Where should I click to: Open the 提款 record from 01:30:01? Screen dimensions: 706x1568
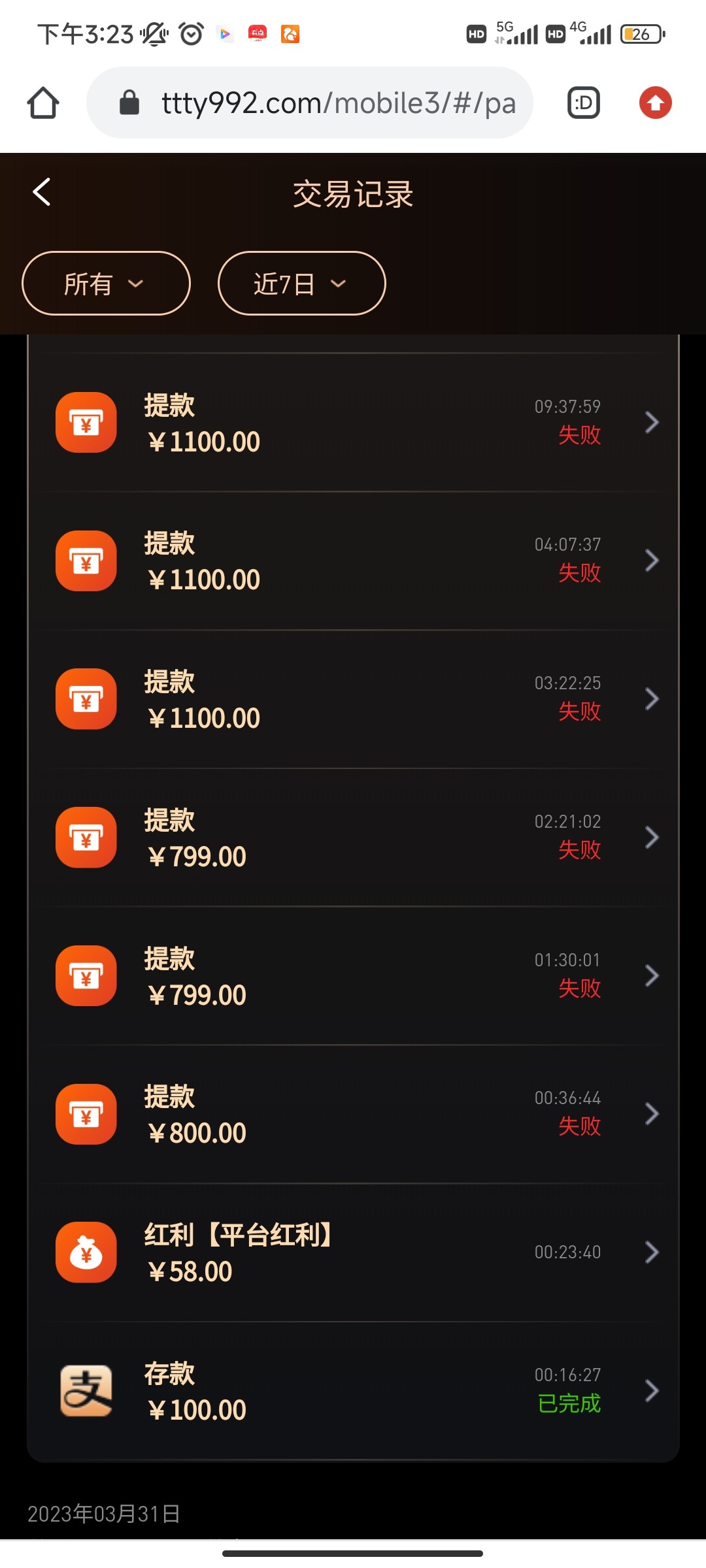(353, 976)
